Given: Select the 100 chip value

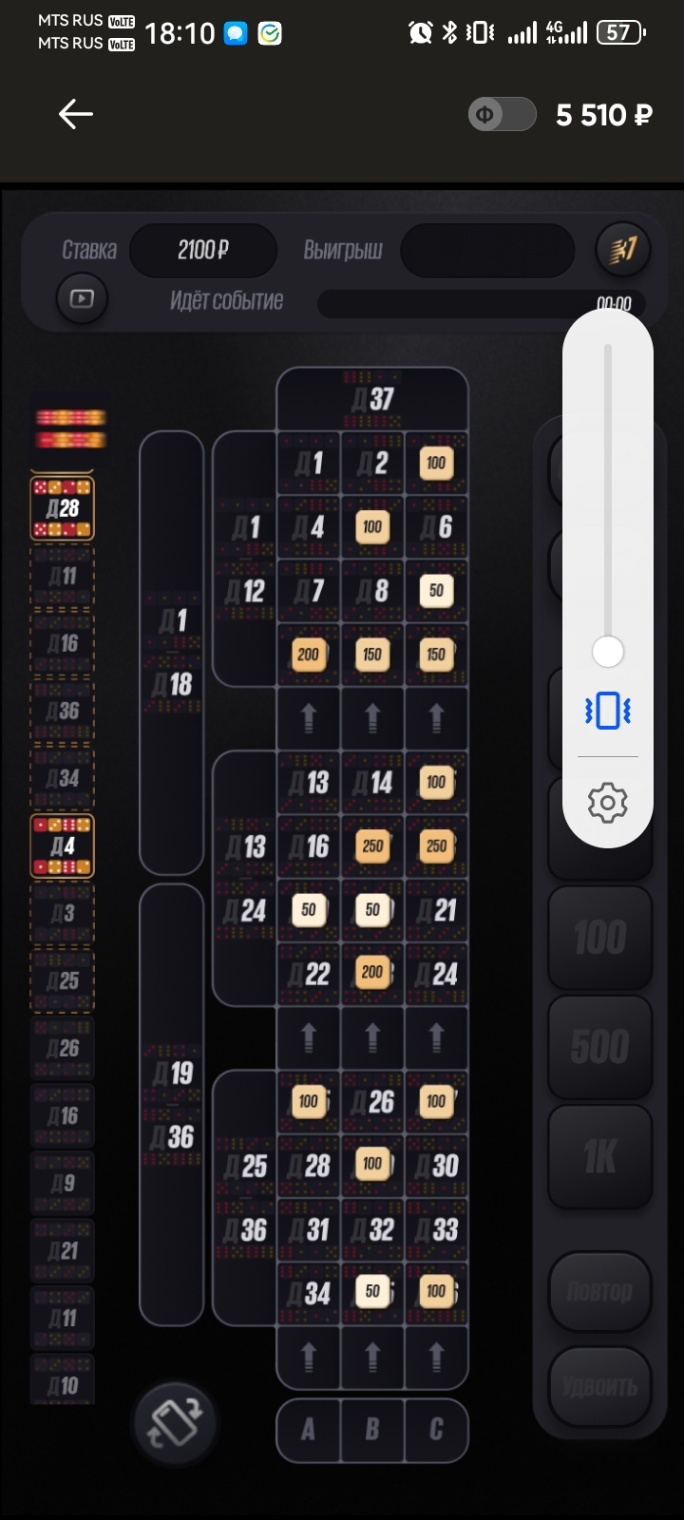Looking at the screenshot, I should 600,938.
